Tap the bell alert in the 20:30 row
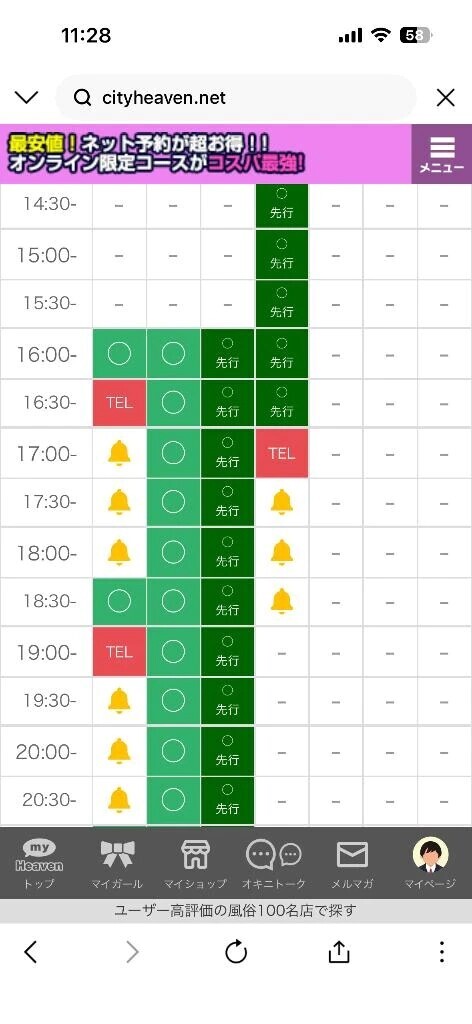Image resolution: width=472 pixels, height=1024 pixels. [119, 800]
